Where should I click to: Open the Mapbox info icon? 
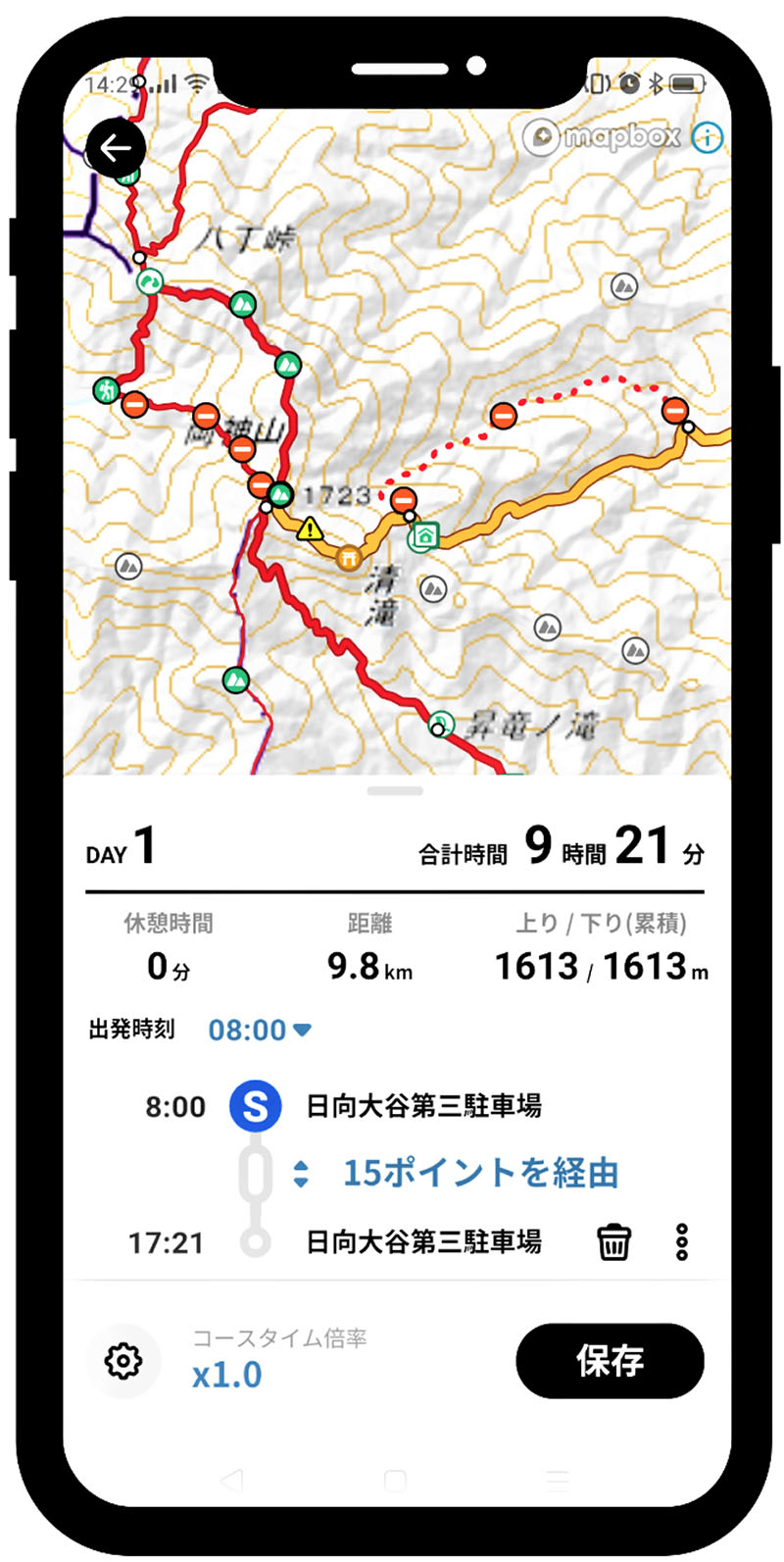707,138
